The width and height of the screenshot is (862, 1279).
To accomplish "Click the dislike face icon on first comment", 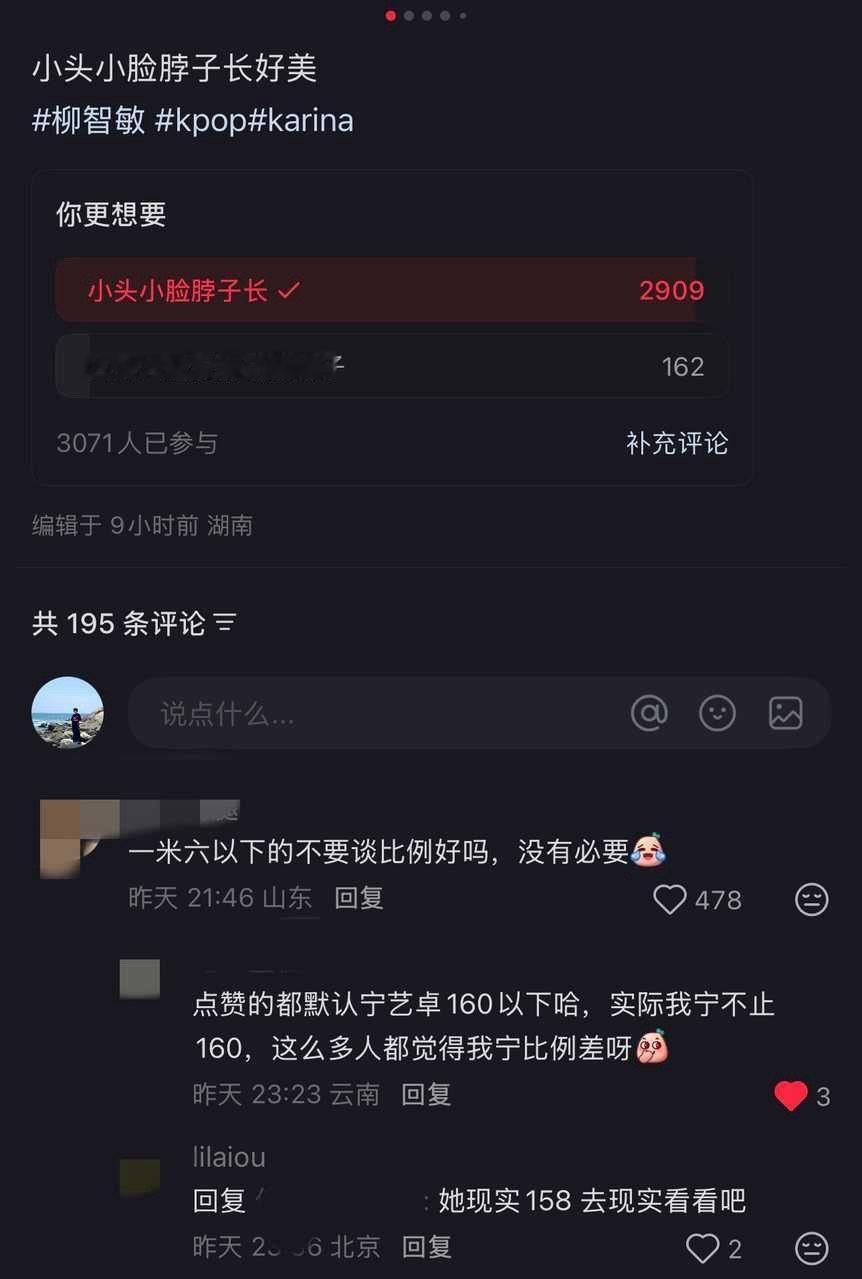I will click(811, 899).
